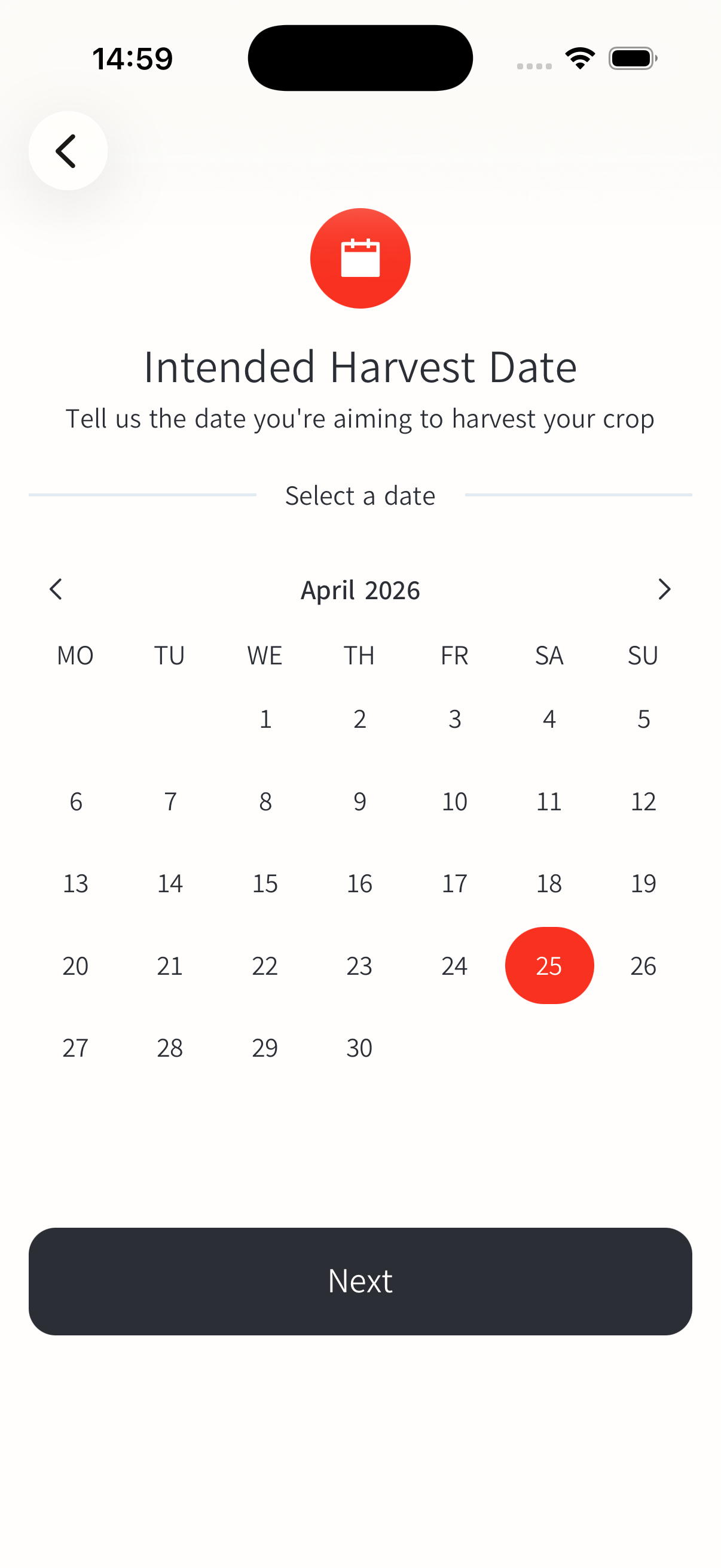The height and width of the screenshot is (1568, 721).
Task: Click the red calendar icon
Action: (x=360, y=258)
